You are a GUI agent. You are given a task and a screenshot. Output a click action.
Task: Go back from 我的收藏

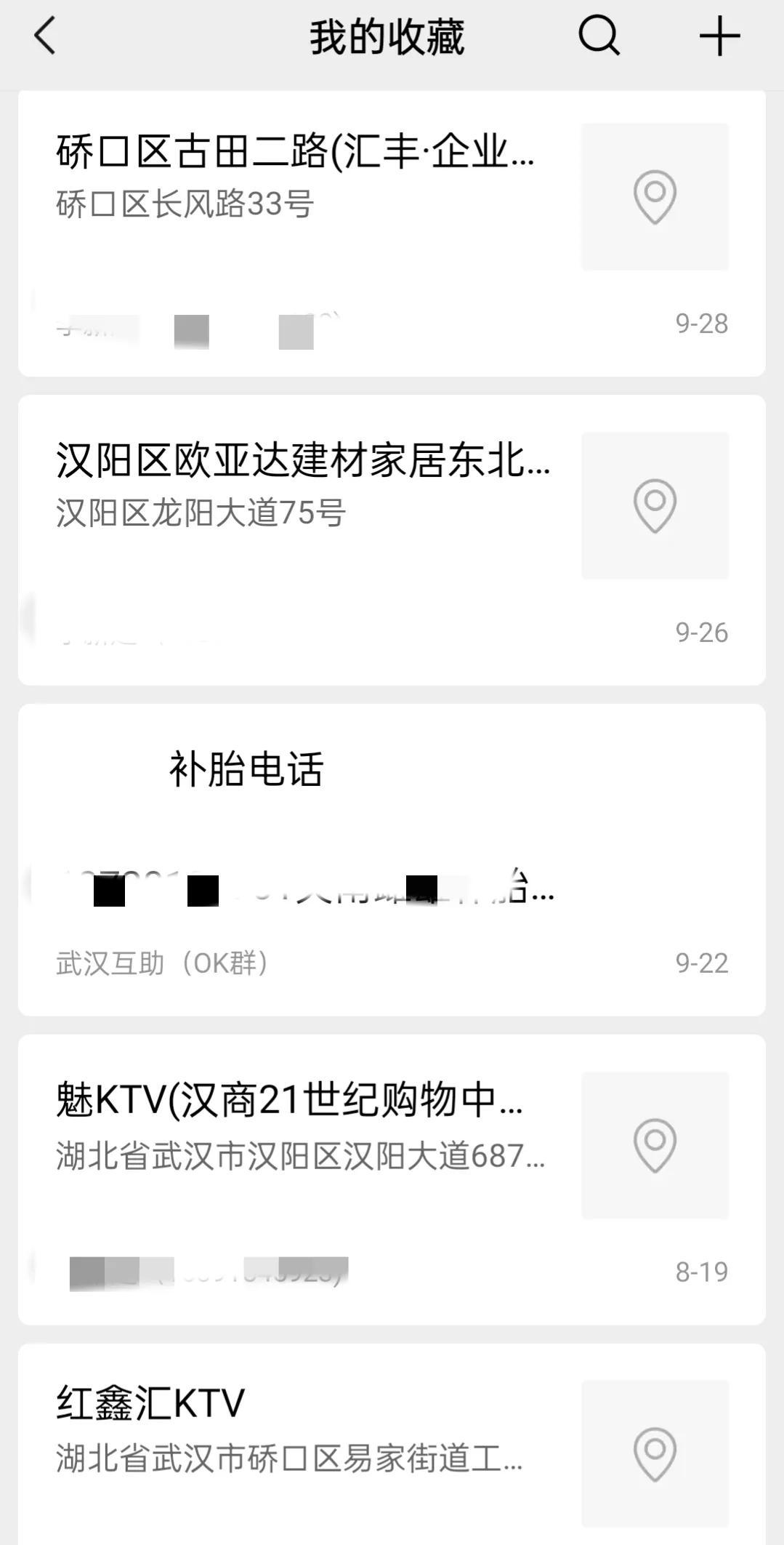click(45, 36)
